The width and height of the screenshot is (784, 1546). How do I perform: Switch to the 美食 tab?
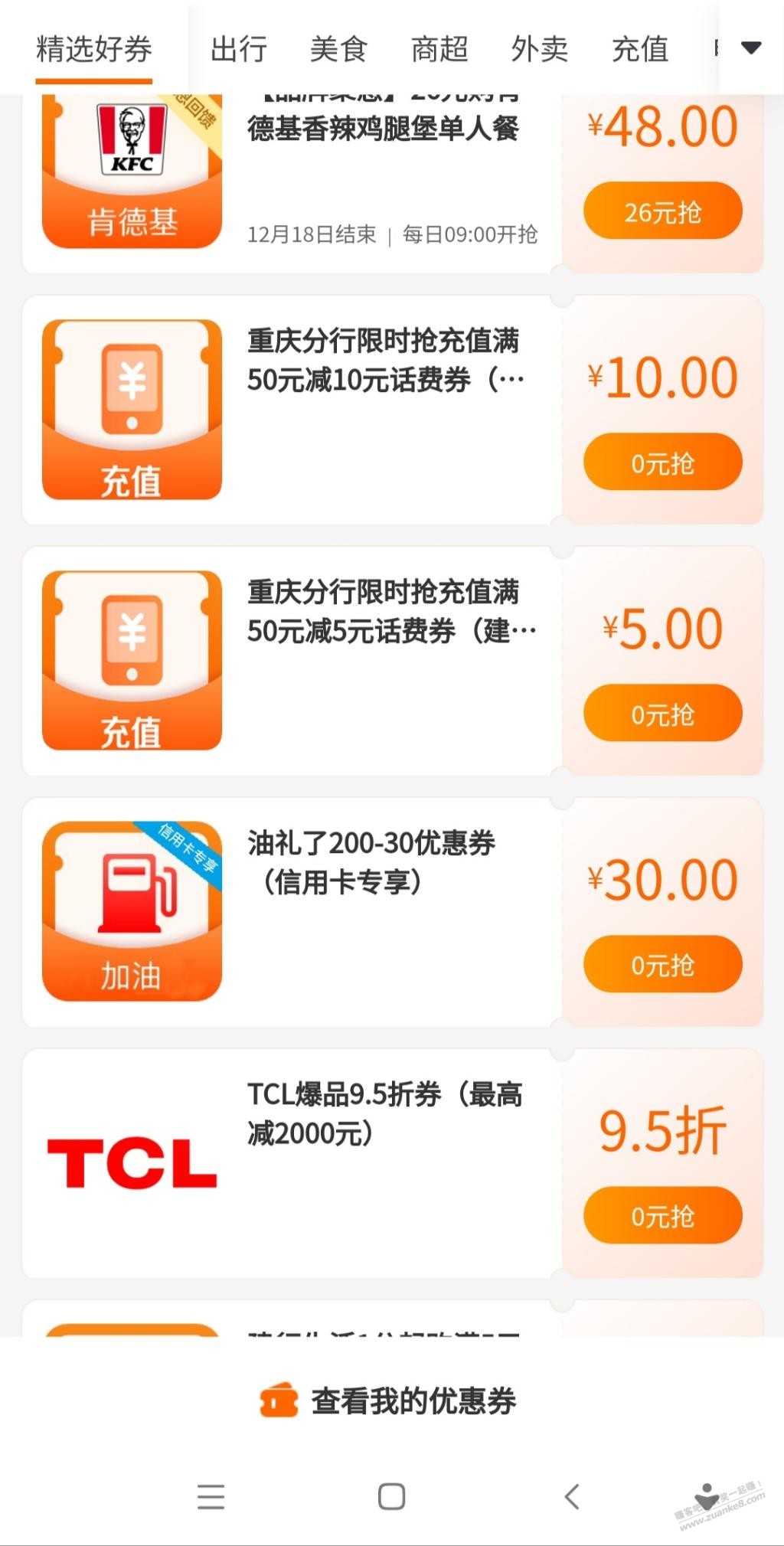338,49
